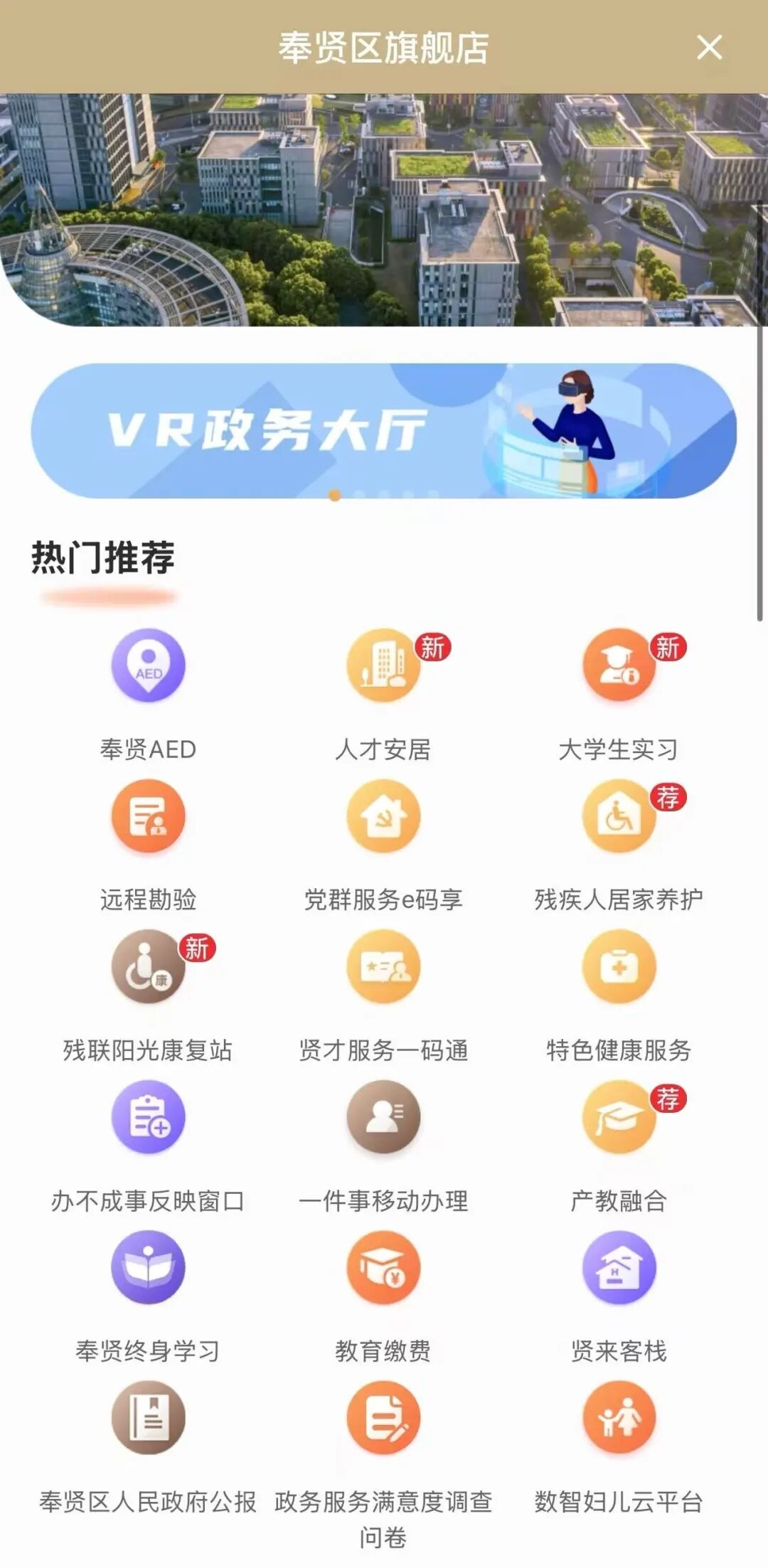Open 办不成事反映窗口

(x=148, y=1117)
